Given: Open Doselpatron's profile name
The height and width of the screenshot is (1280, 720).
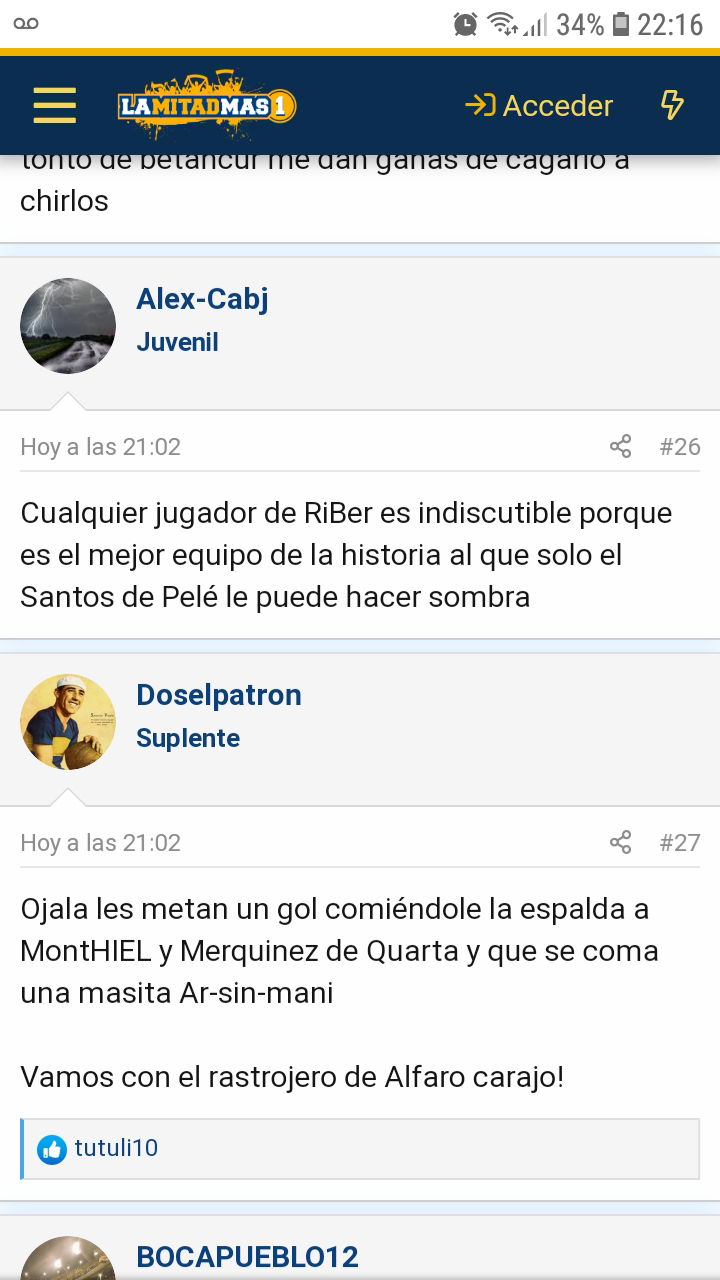Looking at the screenshot, I should coord(219,695).
